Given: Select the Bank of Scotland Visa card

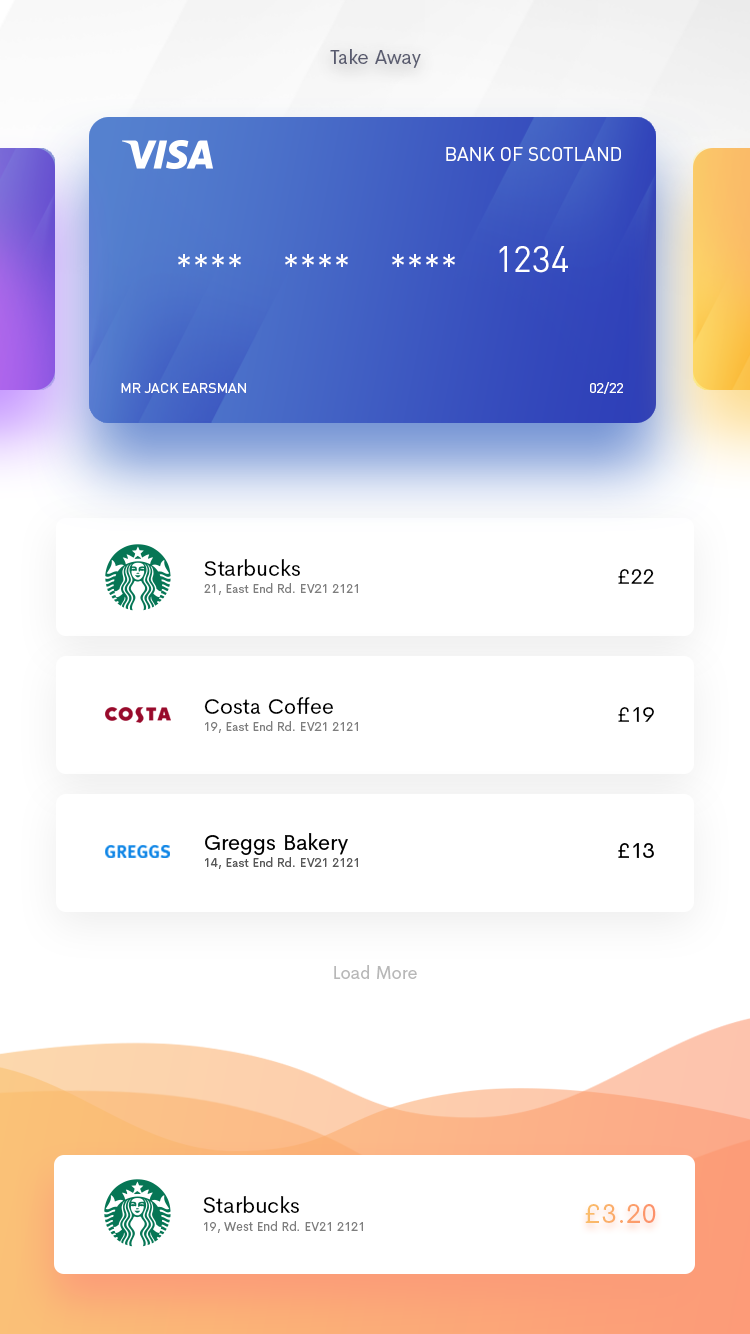Looking at the screenshot, I should (372, 270).
